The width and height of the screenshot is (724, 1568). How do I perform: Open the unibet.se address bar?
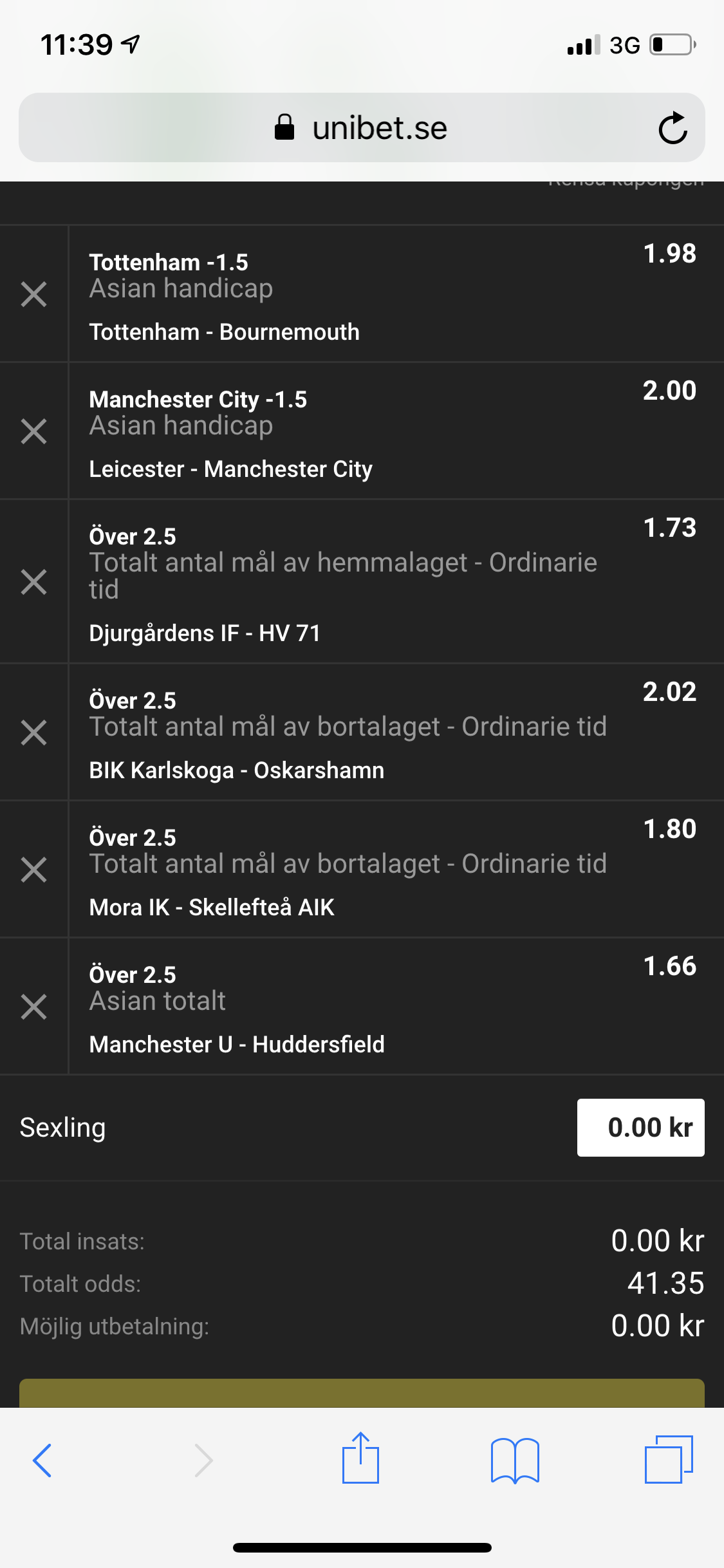362,127
